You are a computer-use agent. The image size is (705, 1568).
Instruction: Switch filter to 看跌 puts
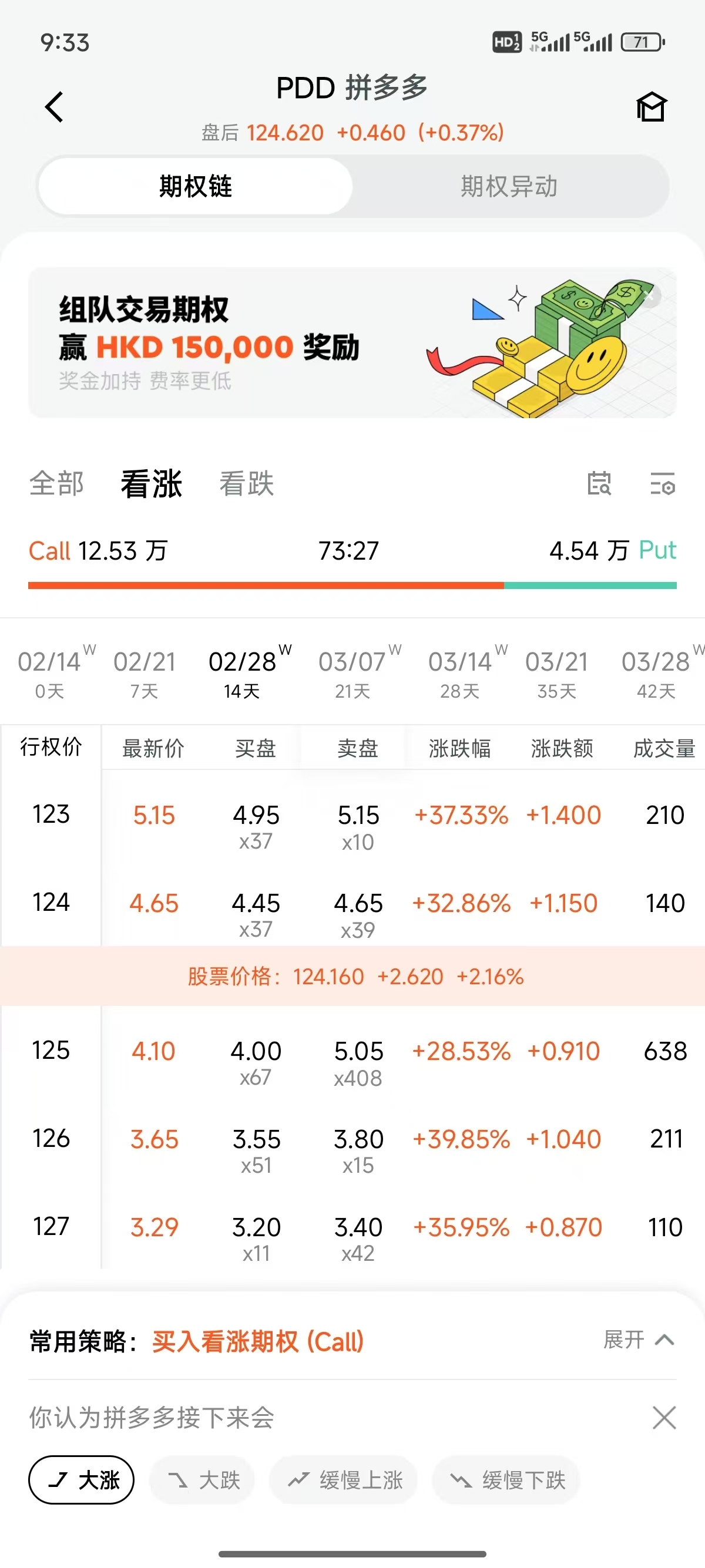246,484
